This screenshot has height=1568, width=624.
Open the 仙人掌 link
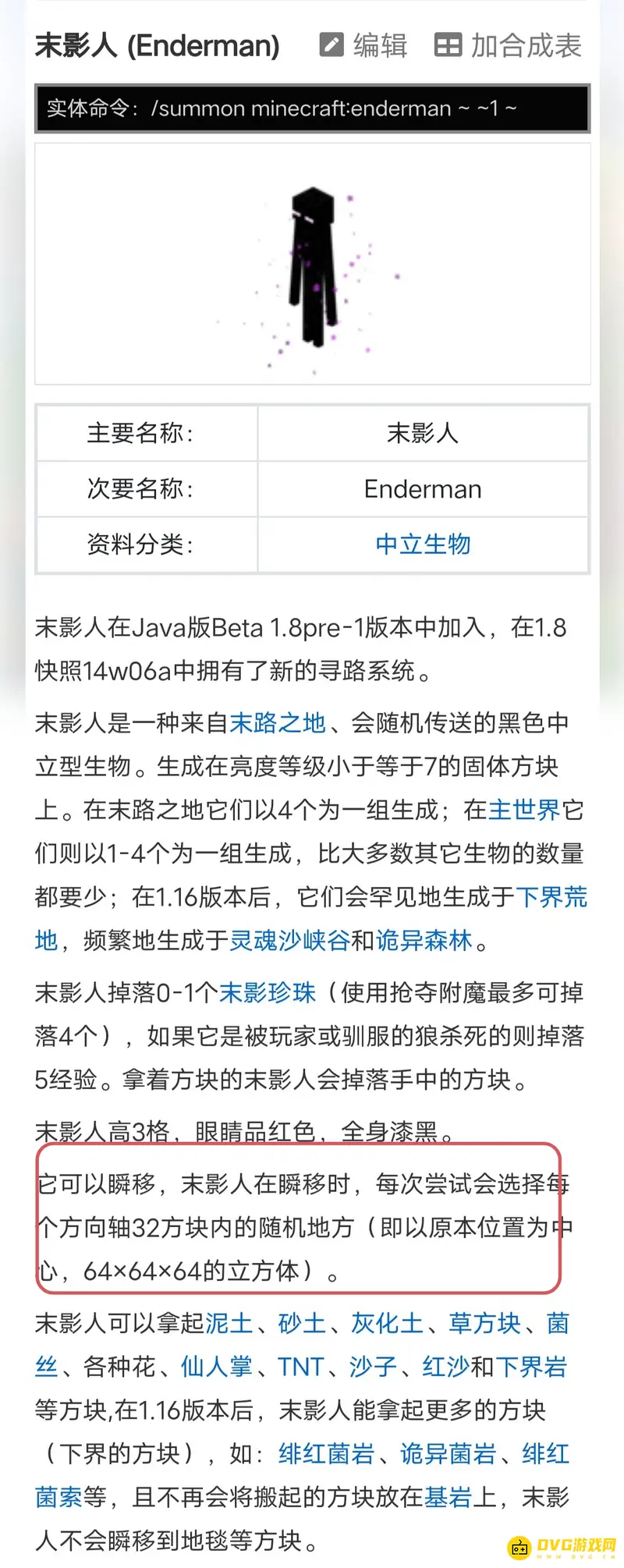[x=217, y=1367]
